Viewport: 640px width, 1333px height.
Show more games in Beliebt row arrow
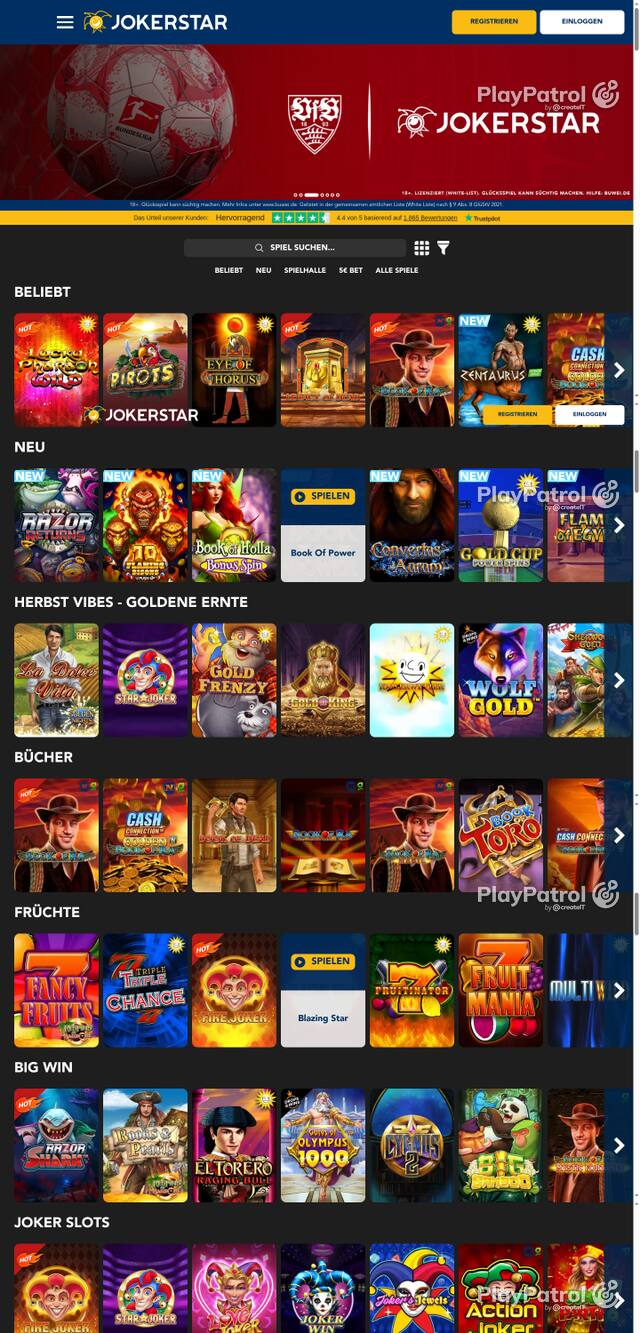point(619,370)
